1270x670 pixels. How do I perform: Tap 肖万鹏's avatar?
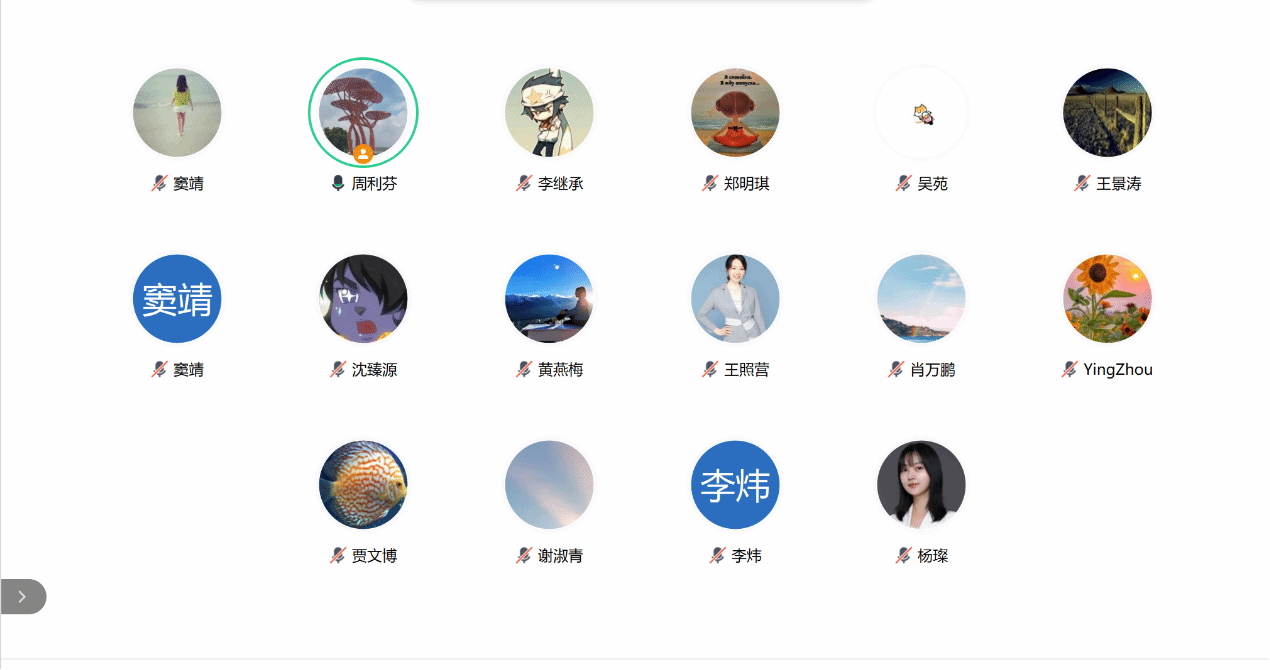click(921, 299)
